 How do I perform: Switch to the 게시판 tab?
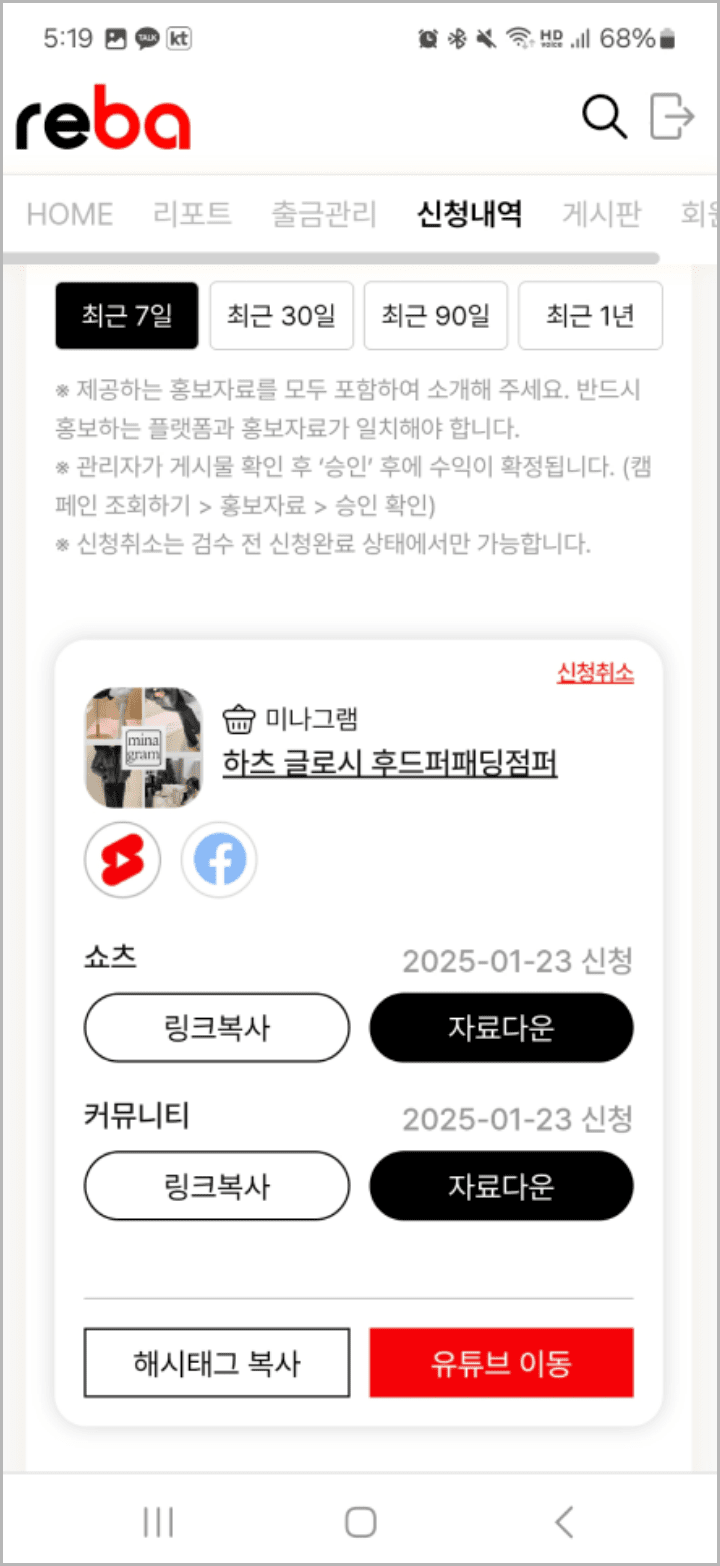(601, 214)
